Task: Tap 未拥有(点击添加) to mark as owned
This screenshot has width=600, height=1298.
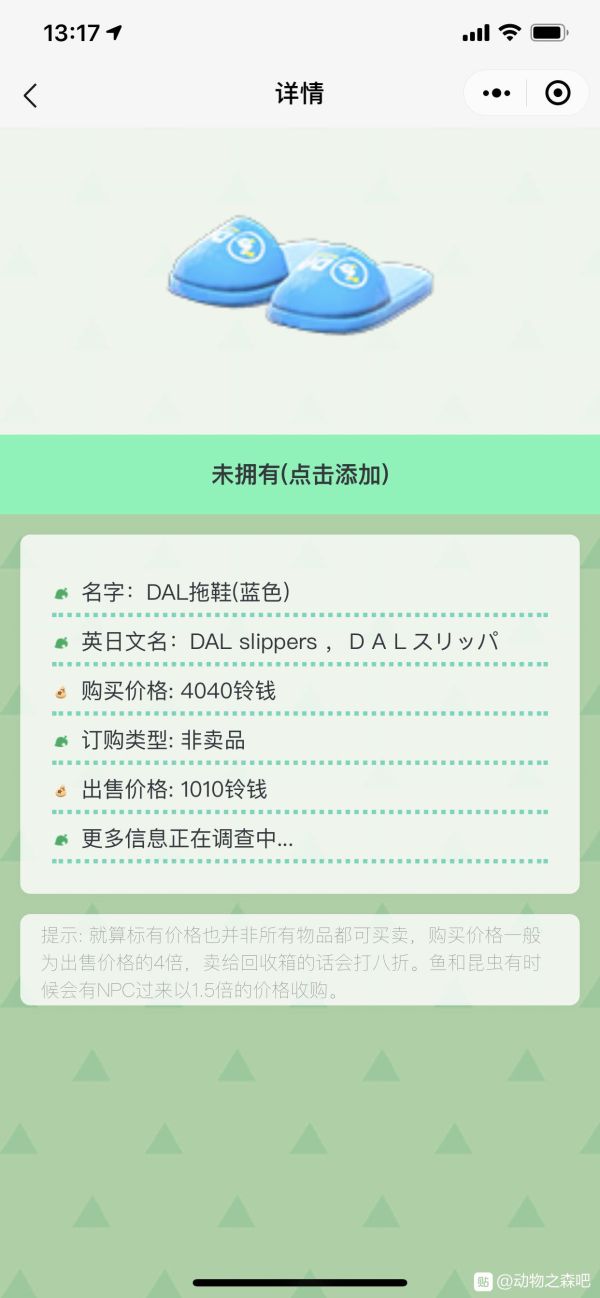Action: (300, 475)
